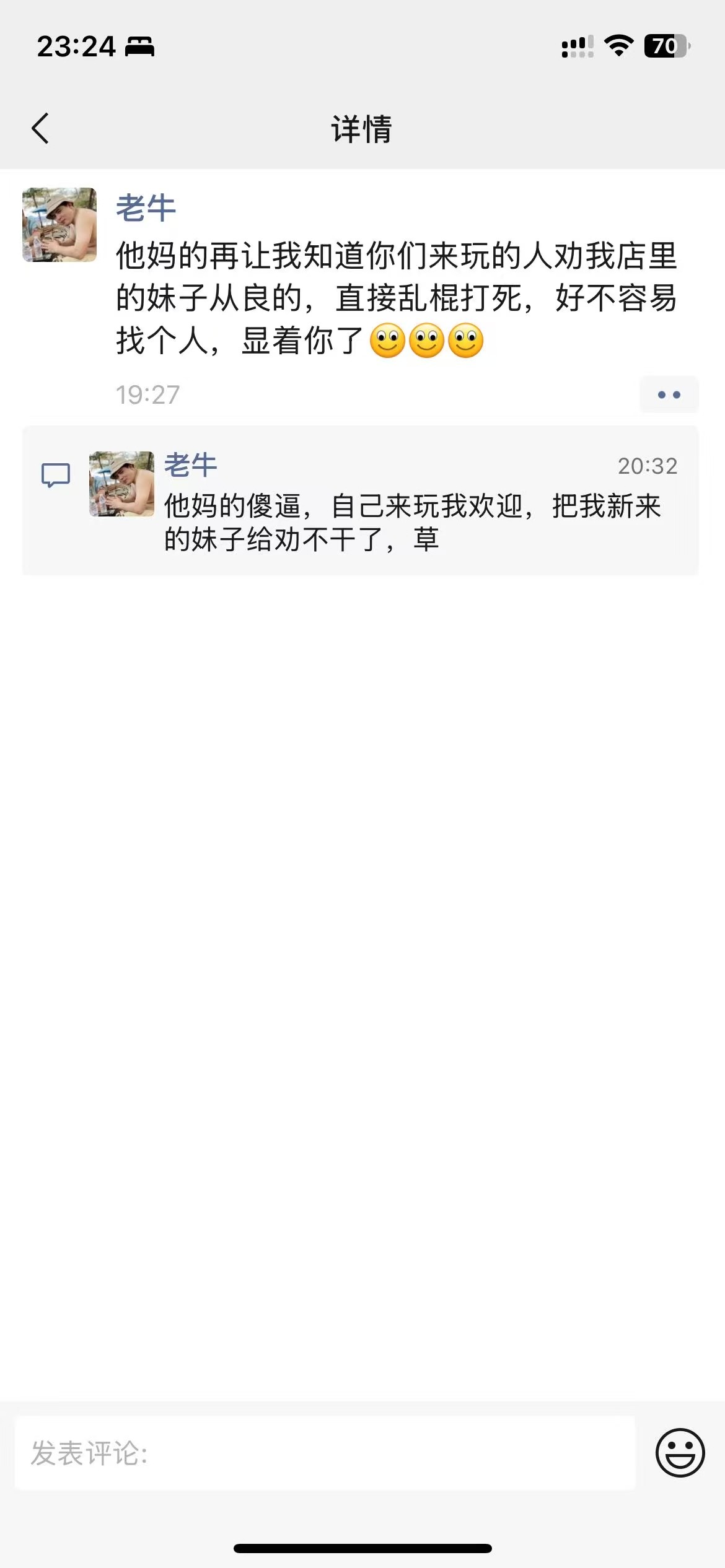Open the emoji picker beside comment box

click(680, 1453)
